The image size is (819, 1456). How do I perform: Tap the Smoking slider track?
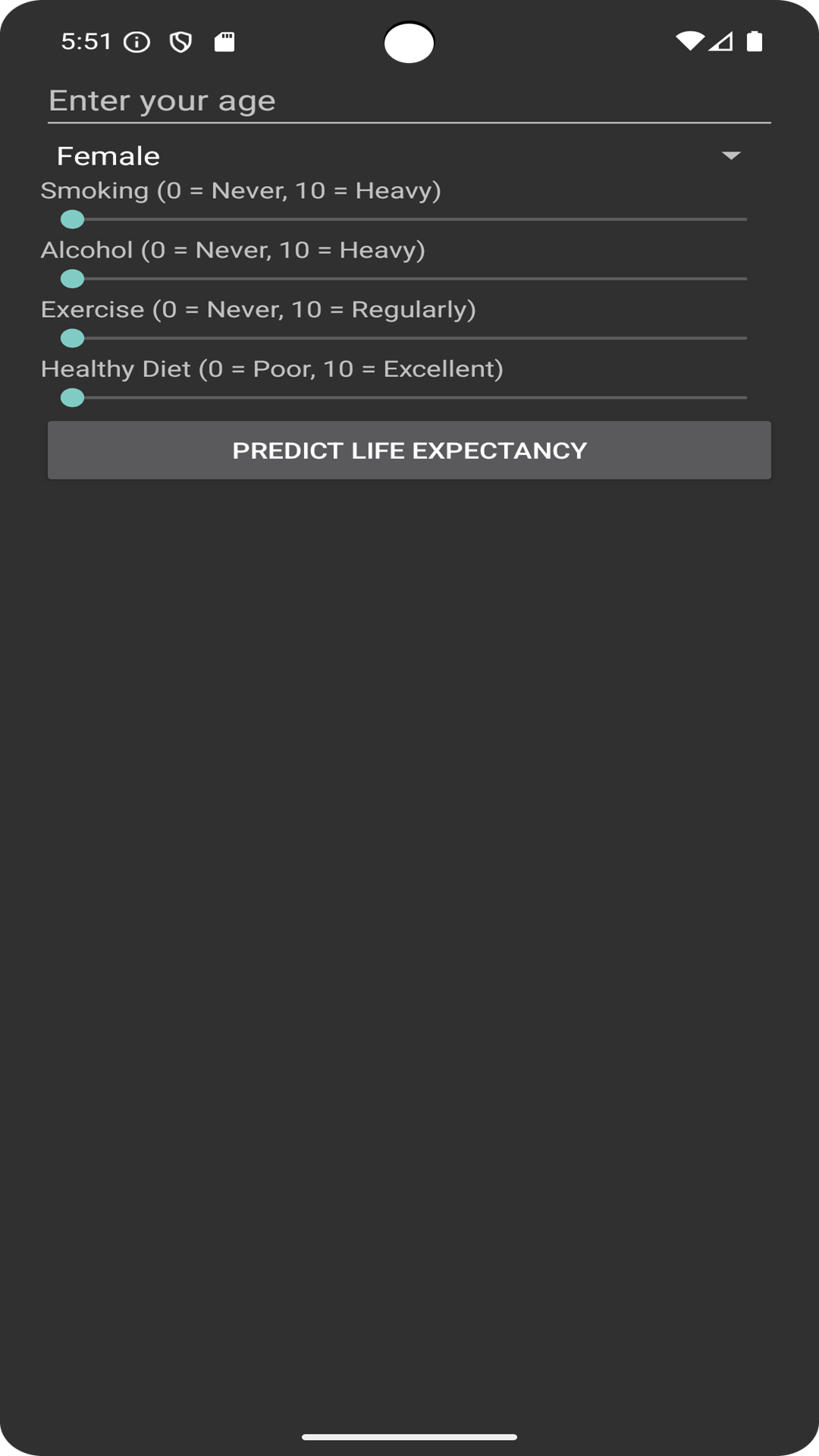pos(409,219)
